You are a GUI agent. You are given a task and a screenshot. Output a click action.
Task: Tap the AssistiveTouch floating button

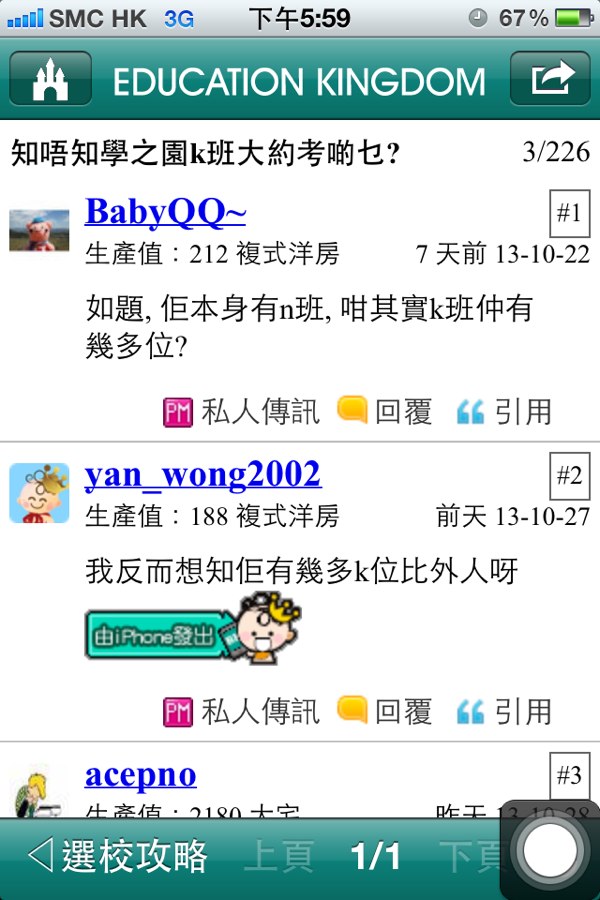click(550, 852)
